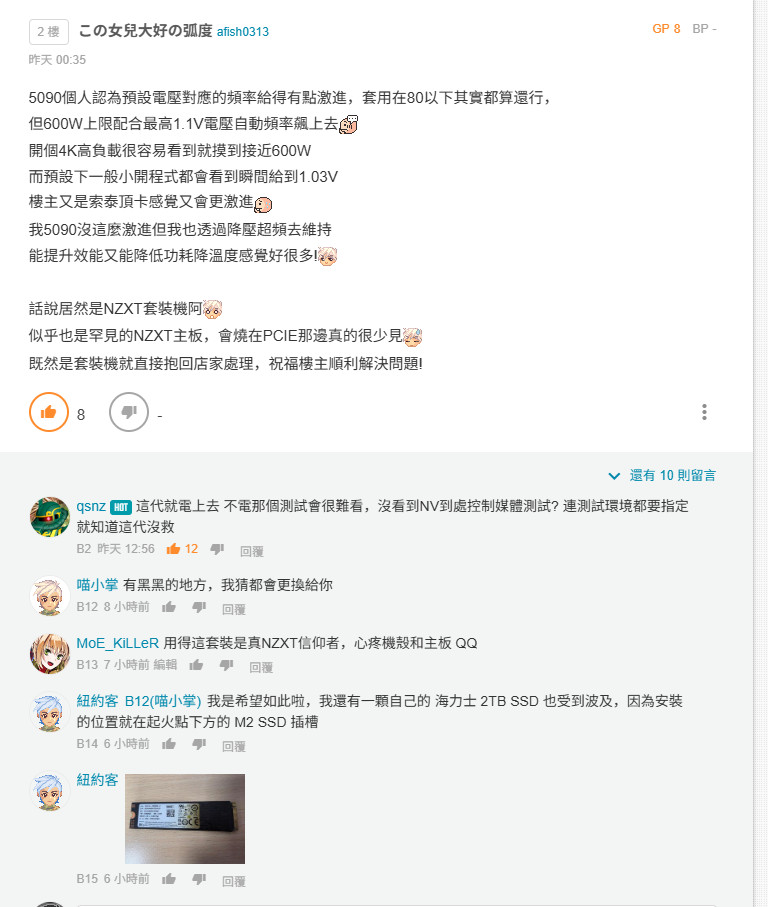The height and width of the screenshot is (907, 768).
Task: Open the 2 樓 floor number tag
Action: [48, 31]
